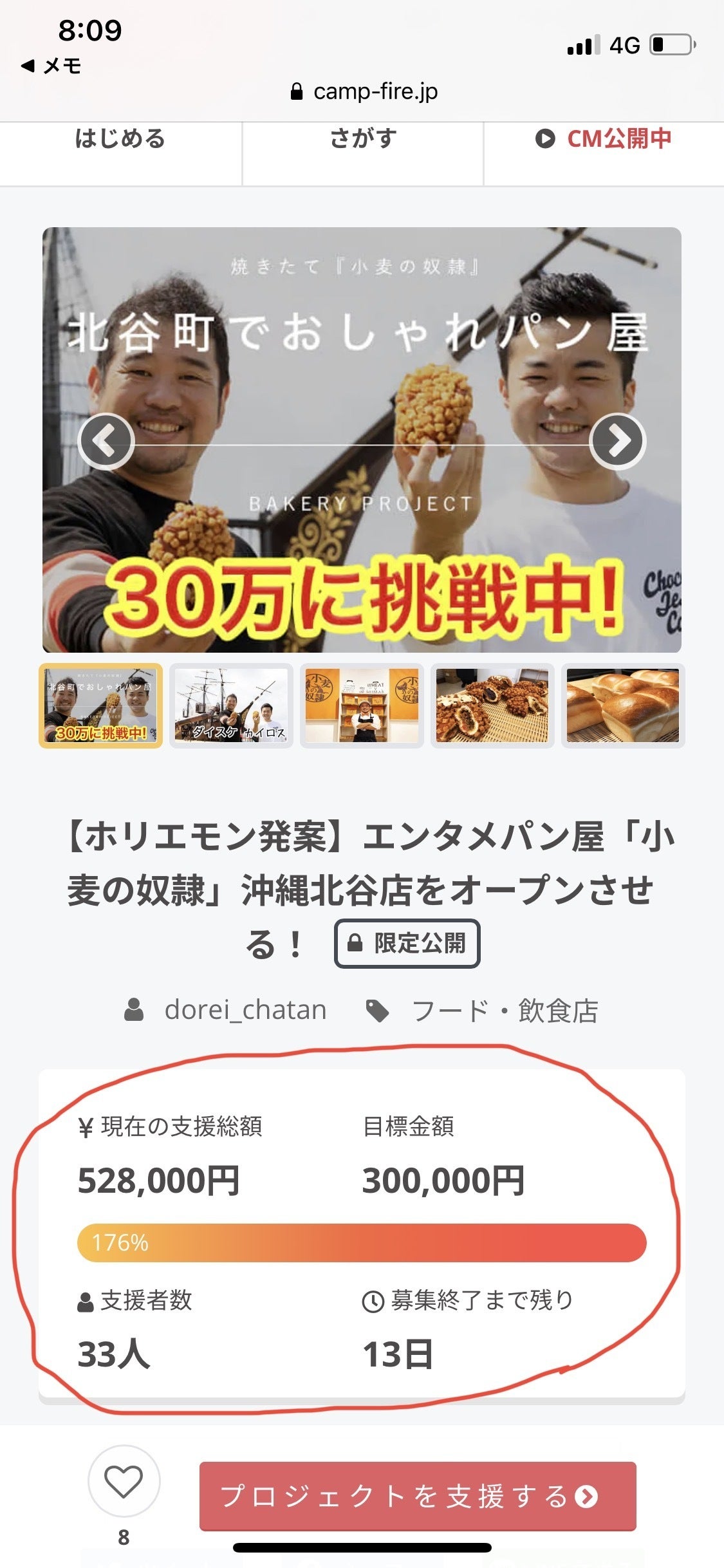This screenshot has width=724, height=1568.
Task: Select the 30万に挑戦中 thumbnail
Action: [x=100, y=706]
